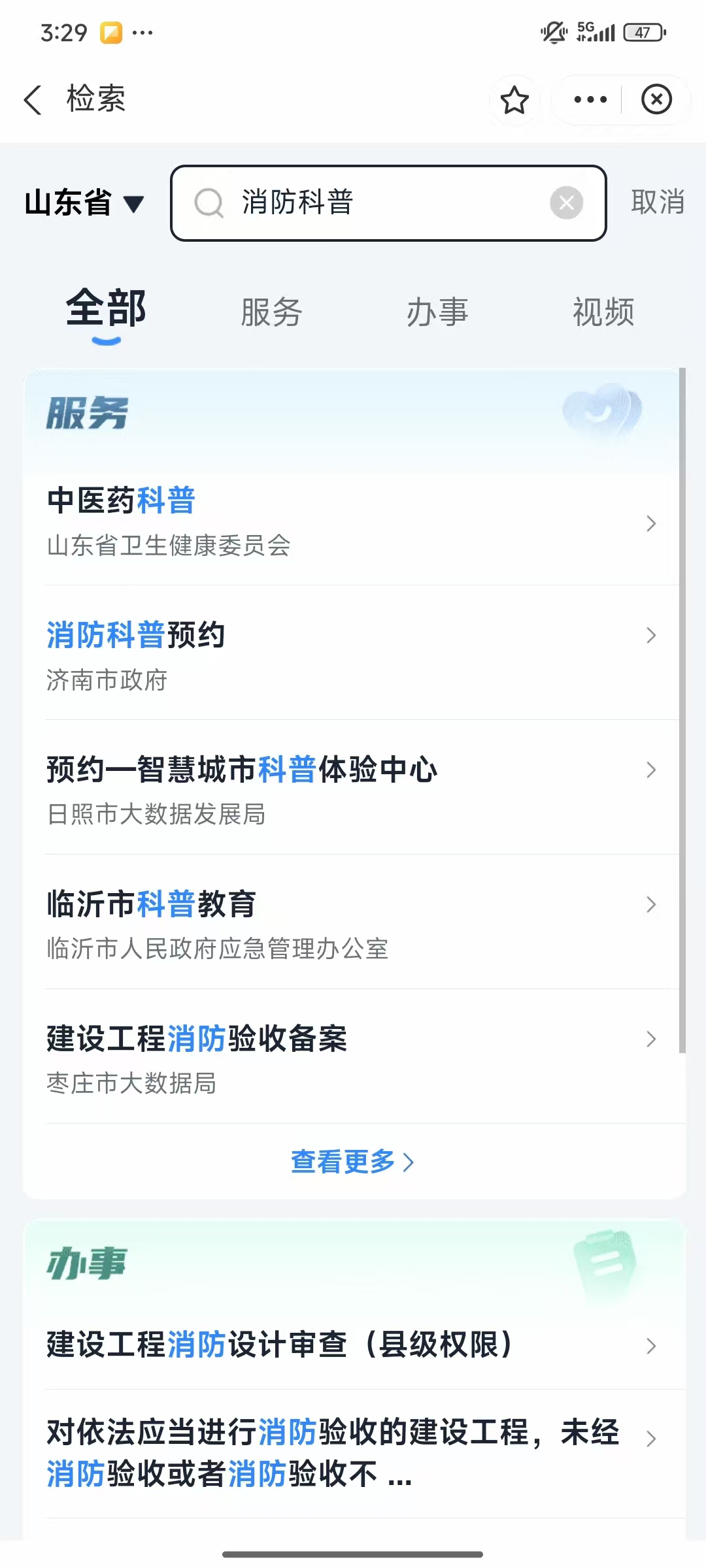Open the 山东省 region dropdown
This screenshot has width=706, height=1568.
tap(84, 203)
